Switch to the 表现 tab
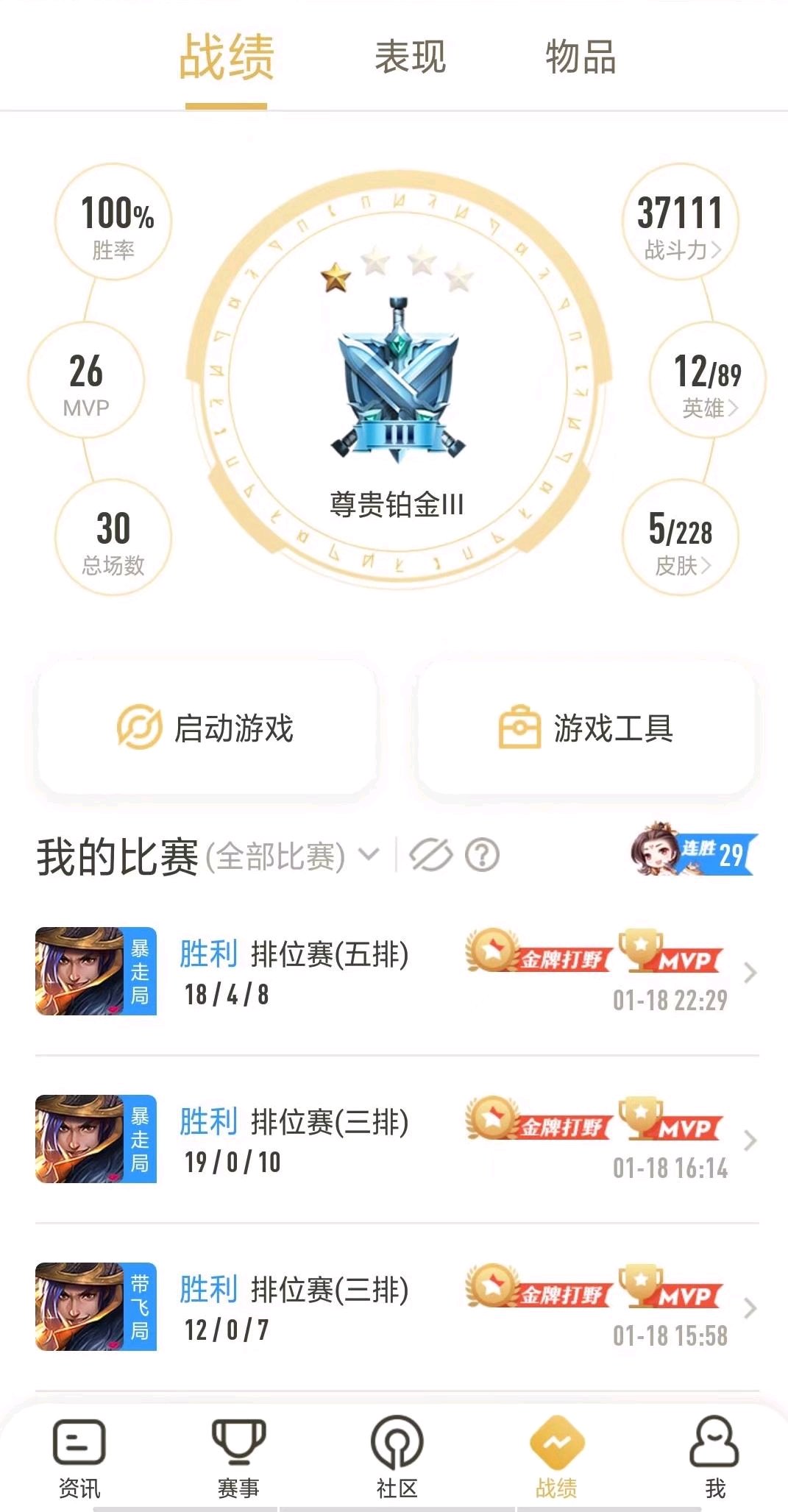 coord(410,57)
